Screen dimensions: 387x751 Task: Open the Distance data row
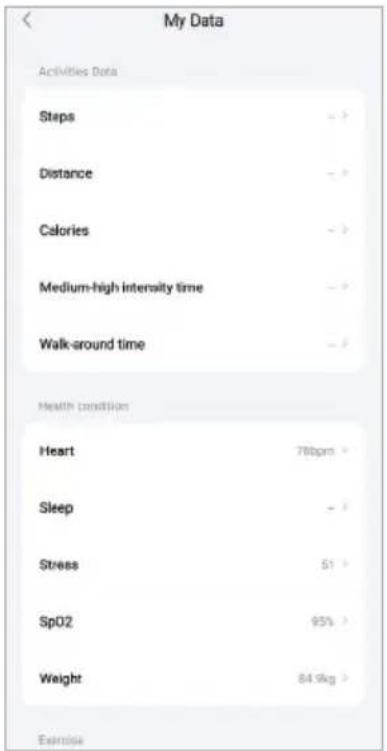coord(194,173)
